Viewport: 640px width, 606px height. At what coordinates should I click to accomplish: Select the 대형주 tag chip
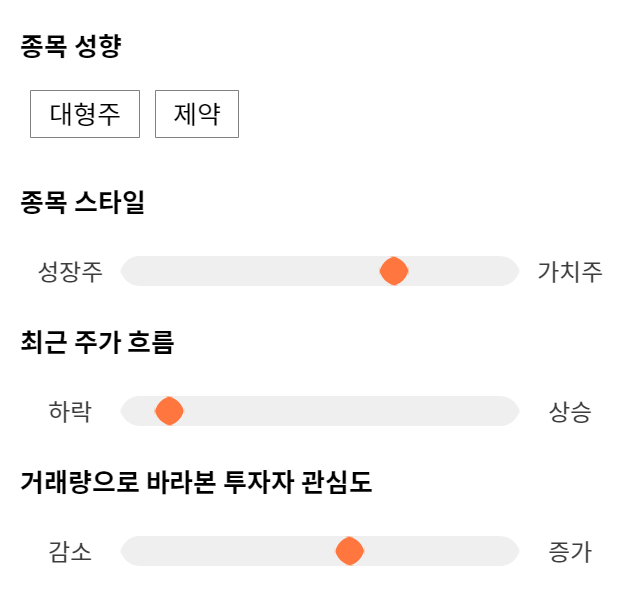tap(85, 114)
